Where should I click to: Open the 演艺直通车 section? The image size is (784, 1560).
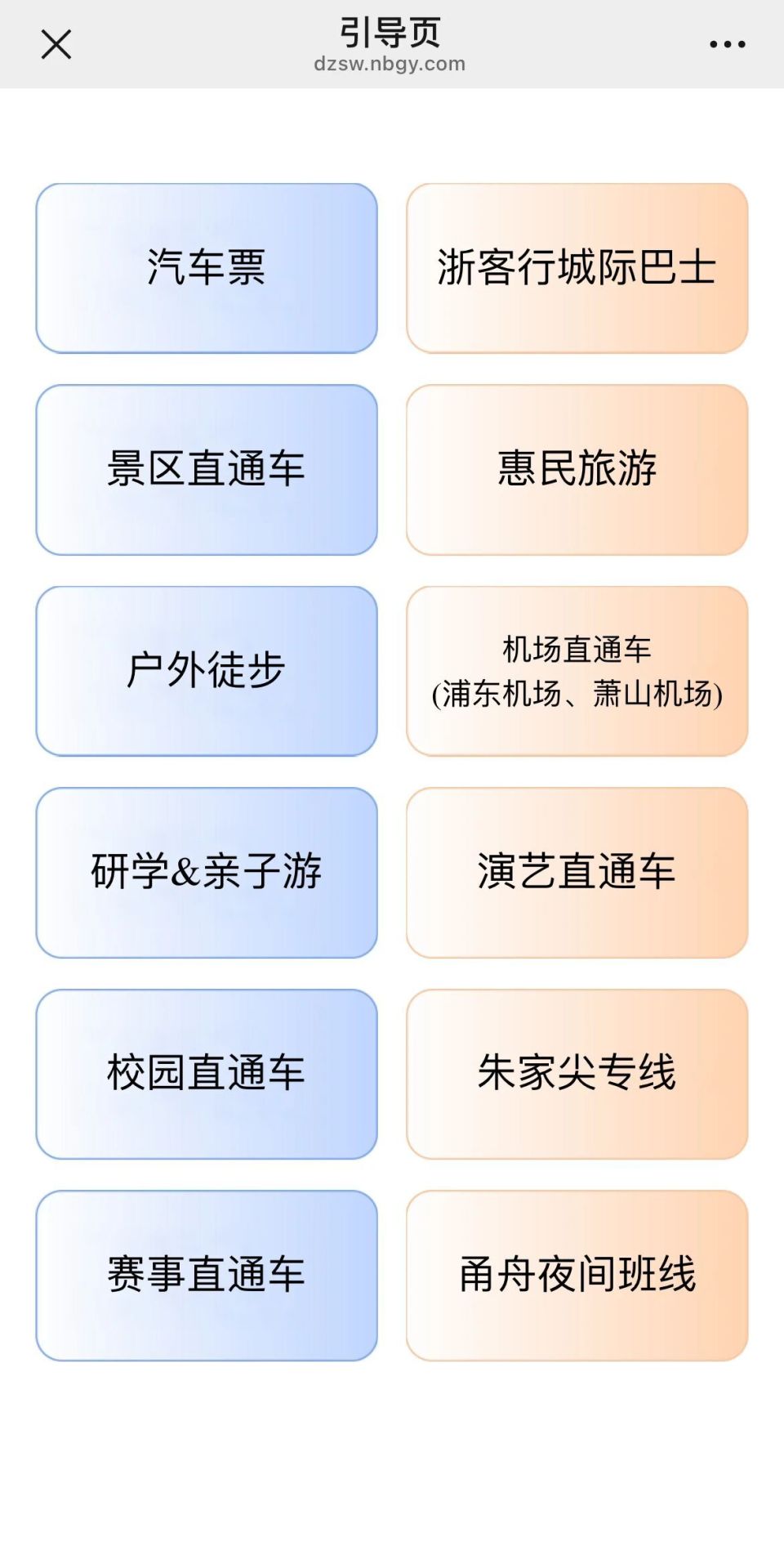(x=577, y=872)
